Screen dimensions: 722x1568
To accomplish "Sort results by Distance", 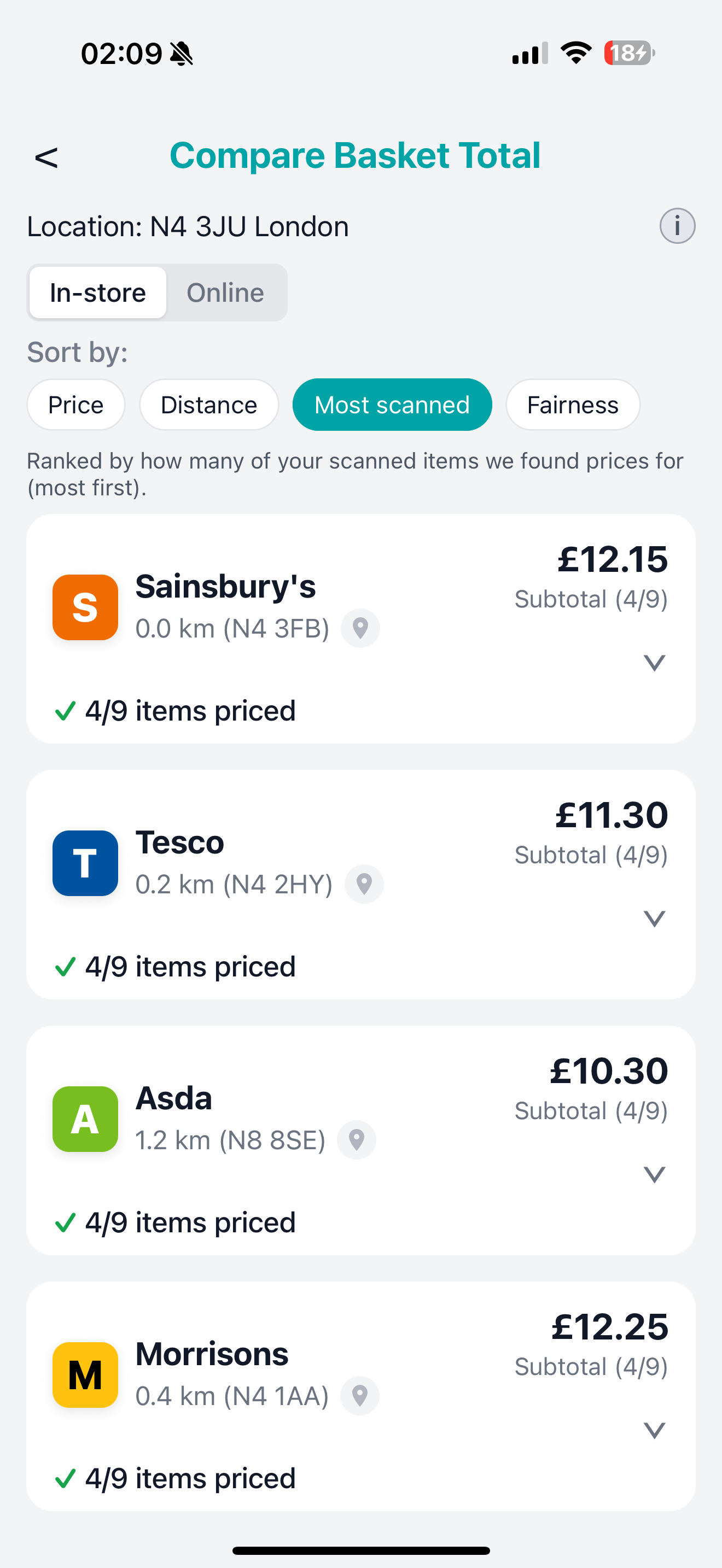I will tap(208, 404).
